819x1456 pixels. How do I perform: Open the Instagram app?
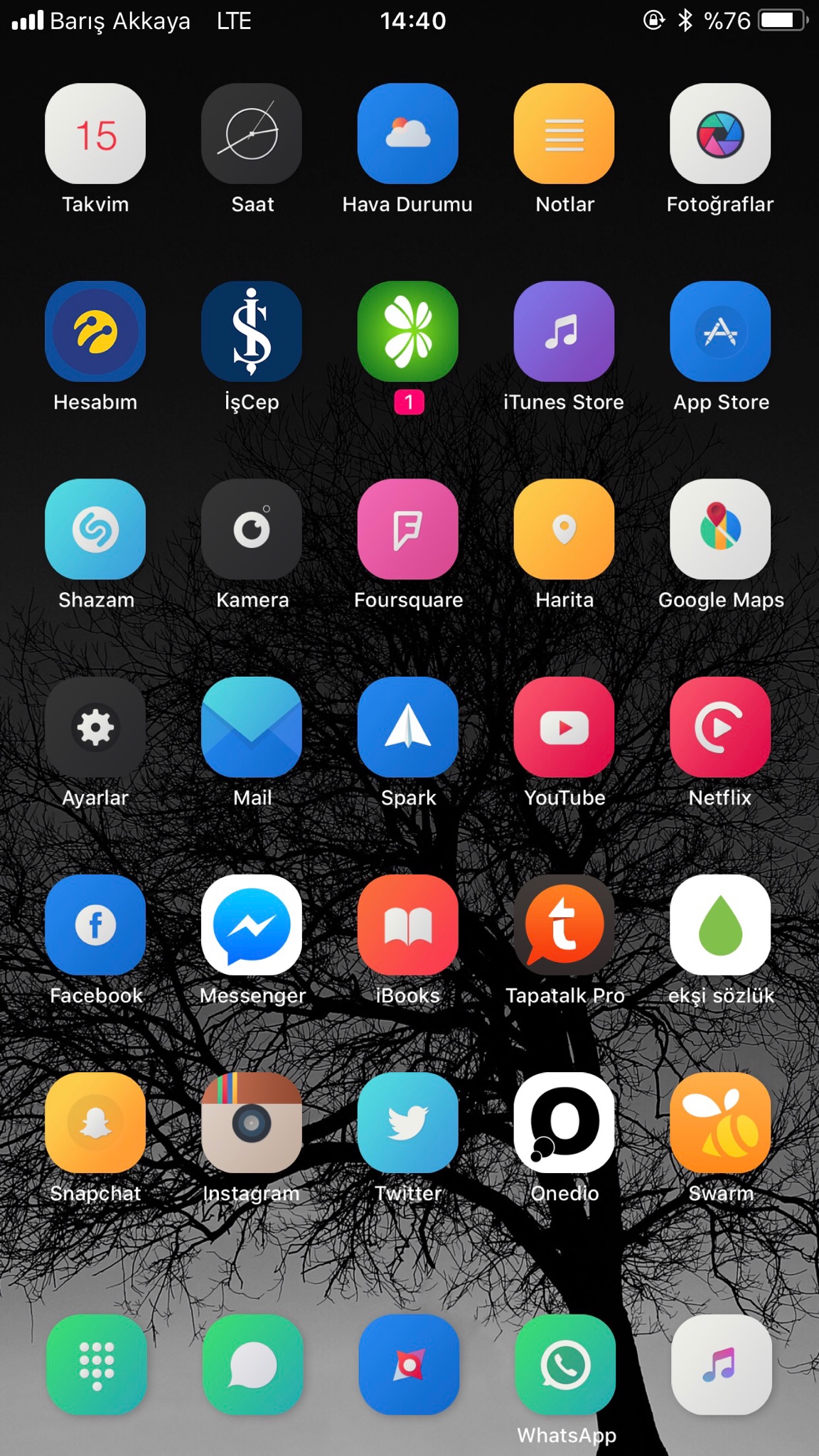tap(252, 1122)
